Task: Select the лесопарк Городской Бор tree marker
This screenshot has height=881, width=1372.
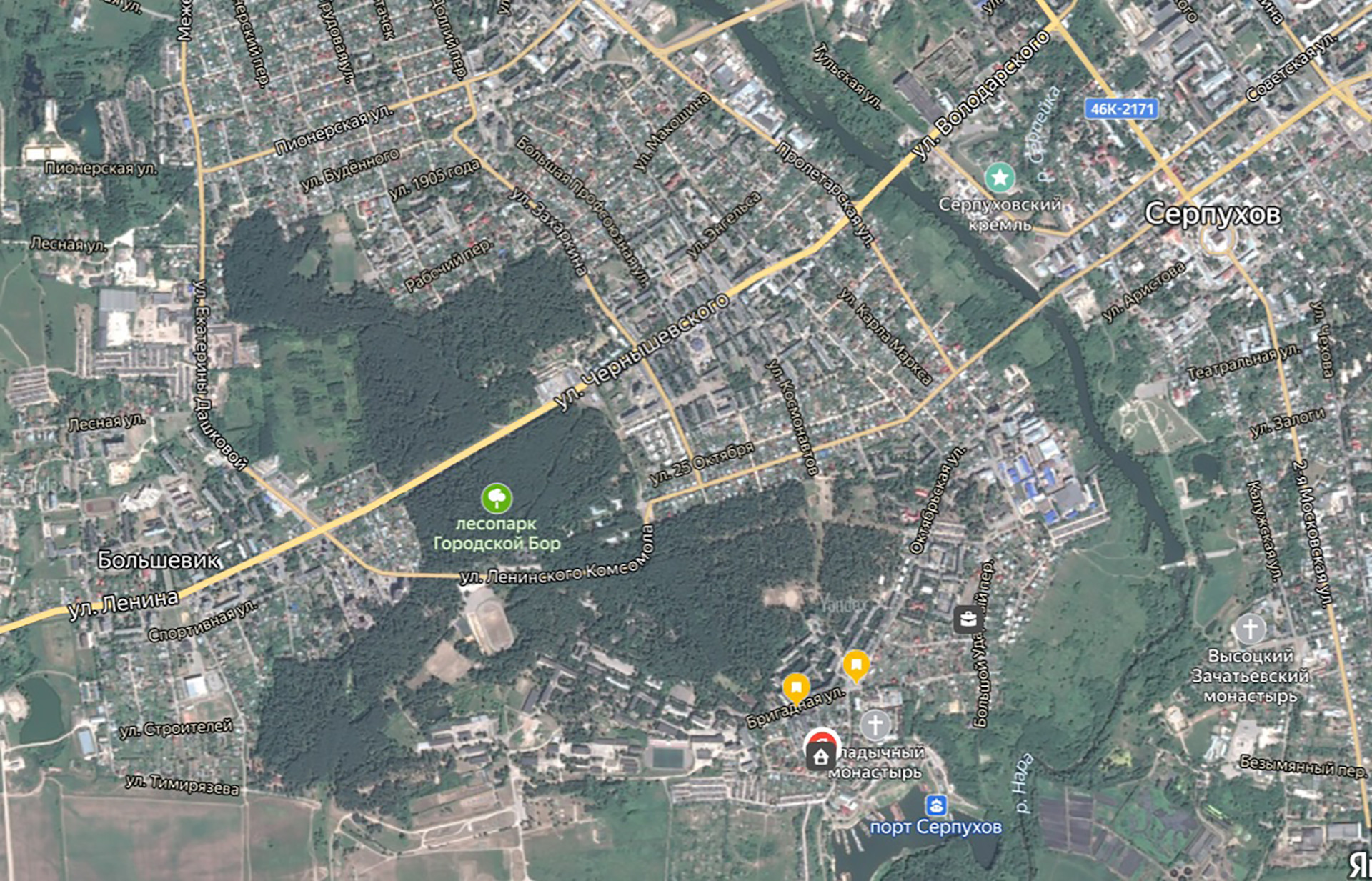Action: (497, 498)
